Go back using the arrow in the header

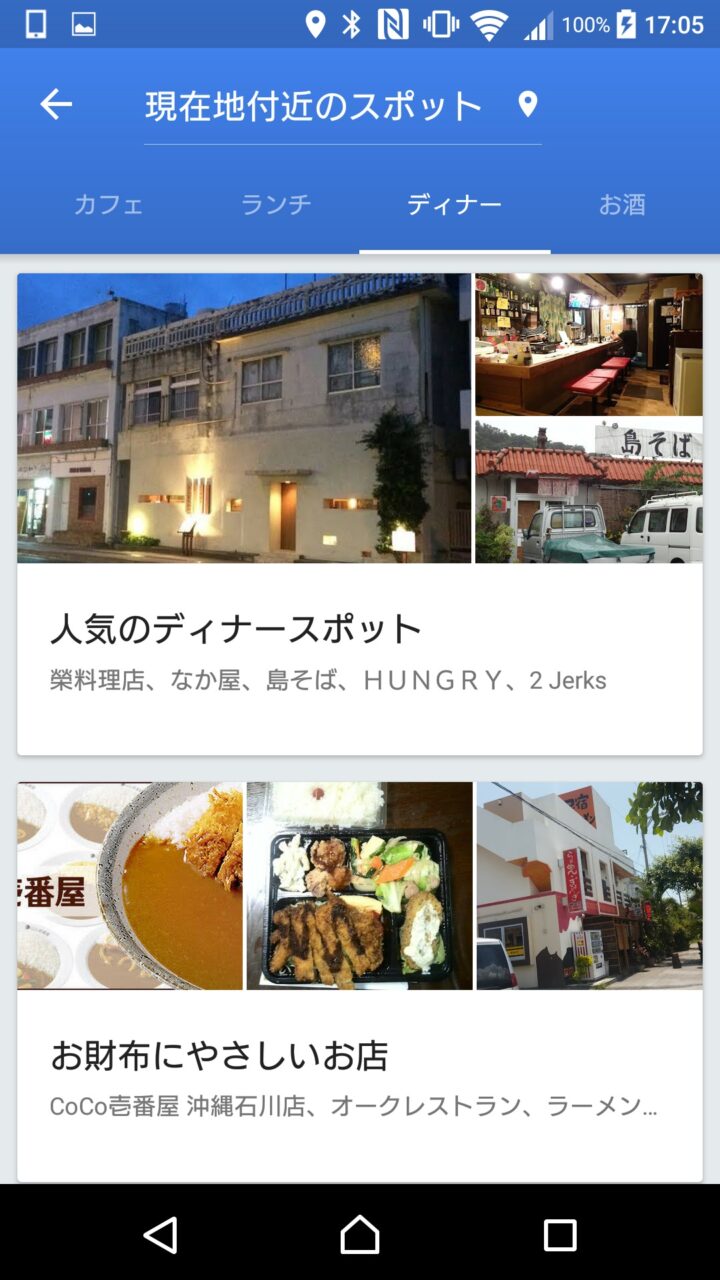pos(56,104)
